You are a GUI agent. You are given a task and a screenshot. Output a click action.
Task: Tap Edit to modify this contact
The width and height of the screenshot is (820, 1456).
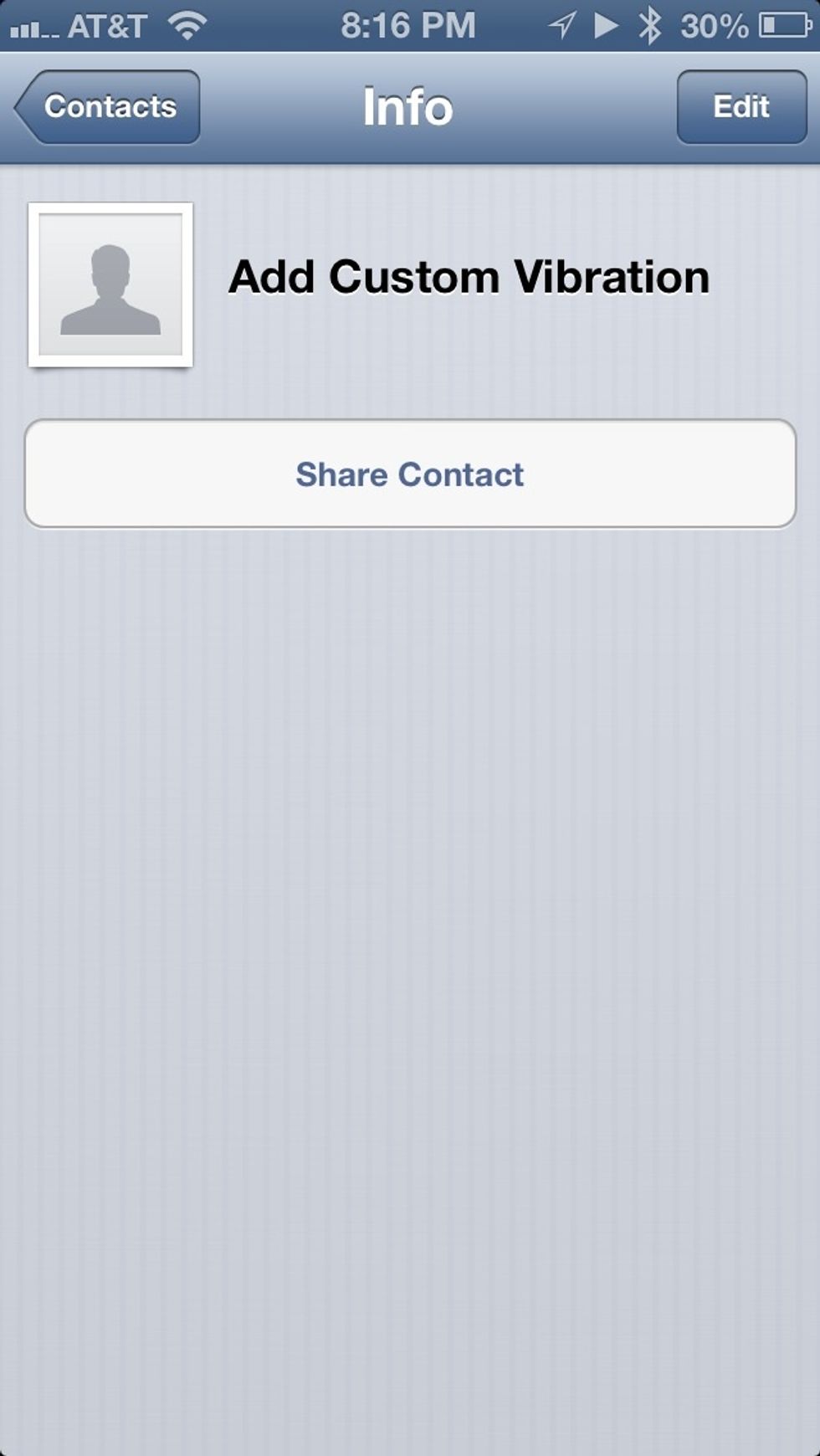tap(741, 107)
